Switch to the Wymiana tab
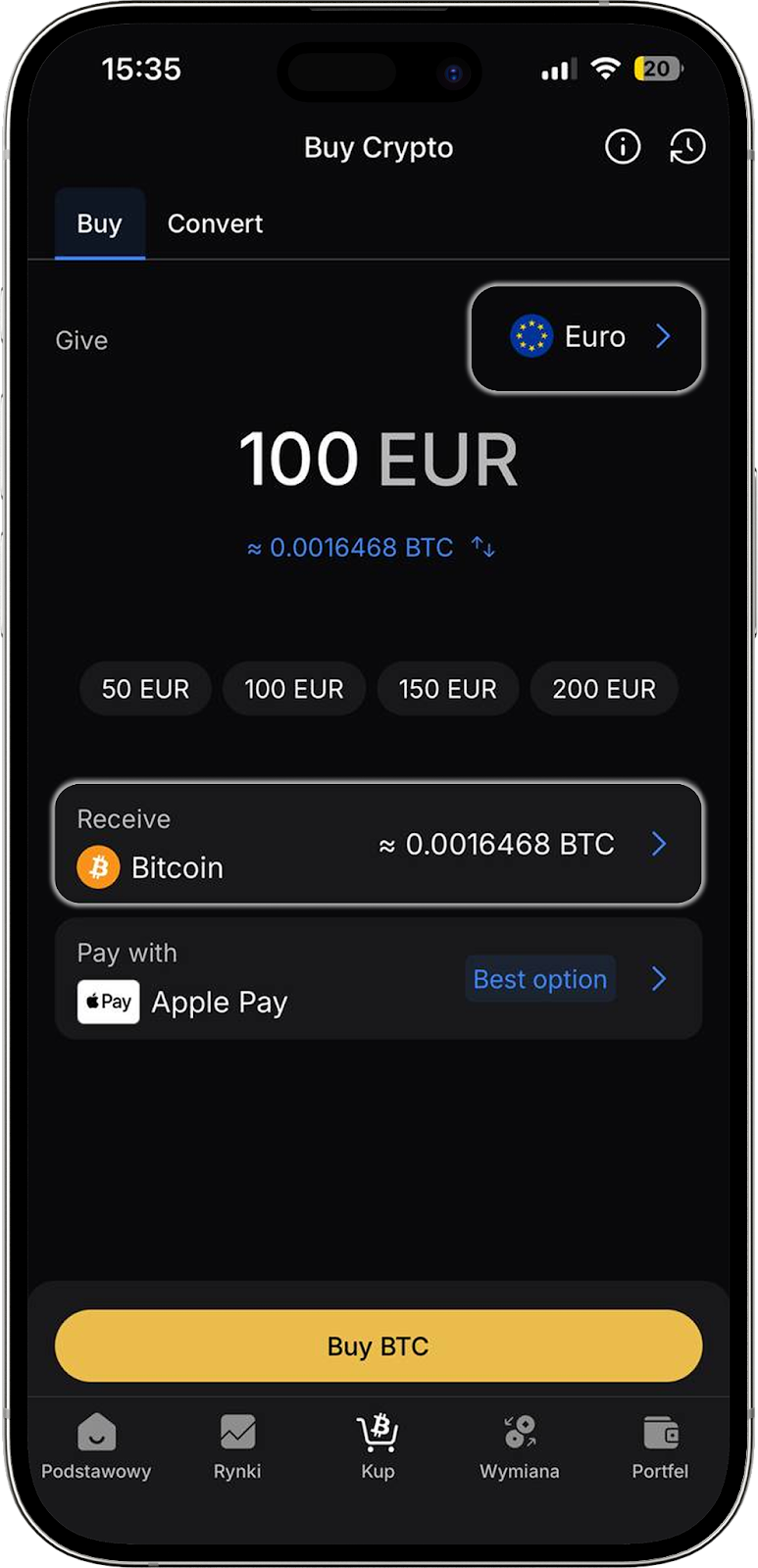Image resolution: width=758 pixels, height=1568 pixels. (519, 1445)
